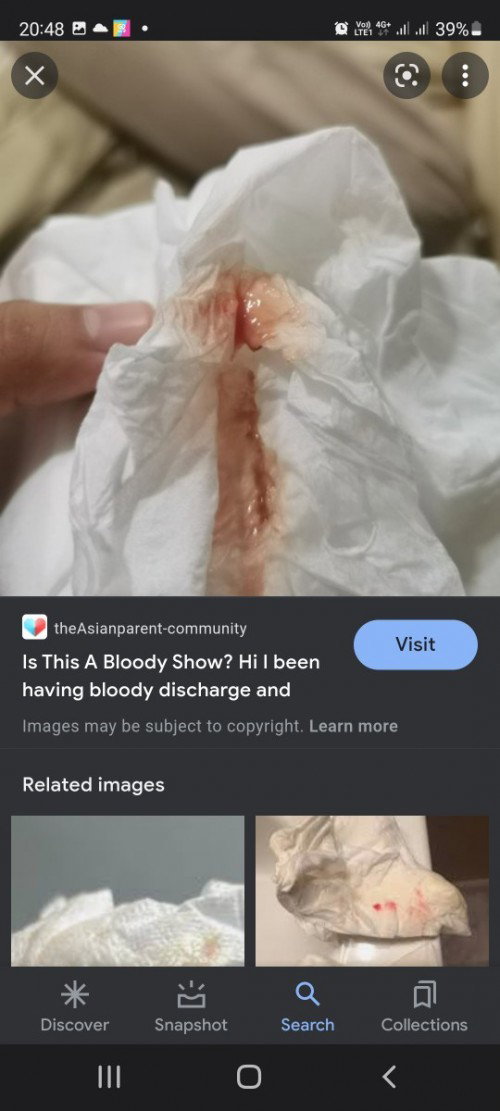Switch to the Snapshot tab

pyautogui.click(x=191, y=1008)
